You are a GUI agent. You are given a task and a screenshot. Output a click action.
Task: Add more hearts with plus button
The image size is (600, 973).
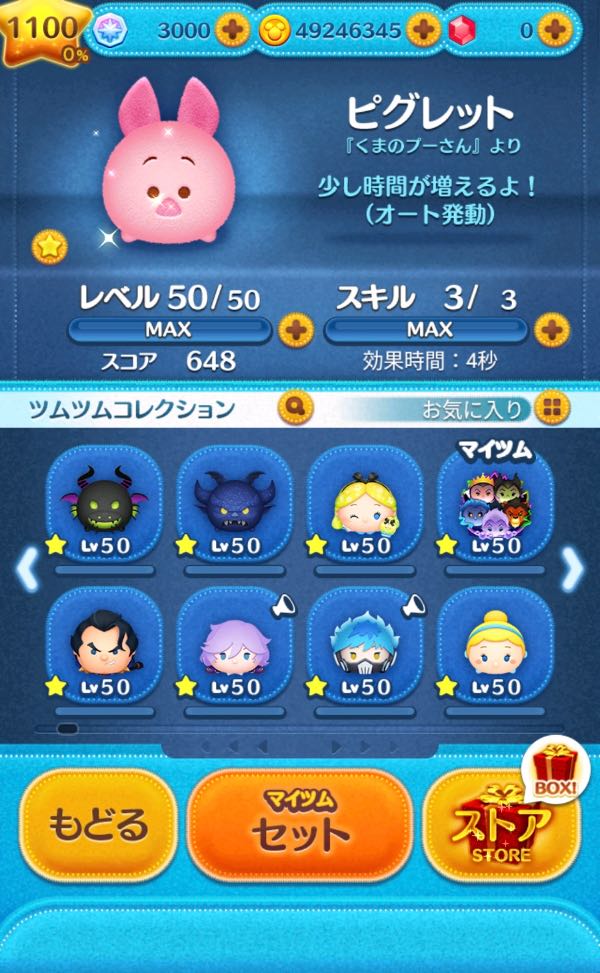click(x=232, y=30)
